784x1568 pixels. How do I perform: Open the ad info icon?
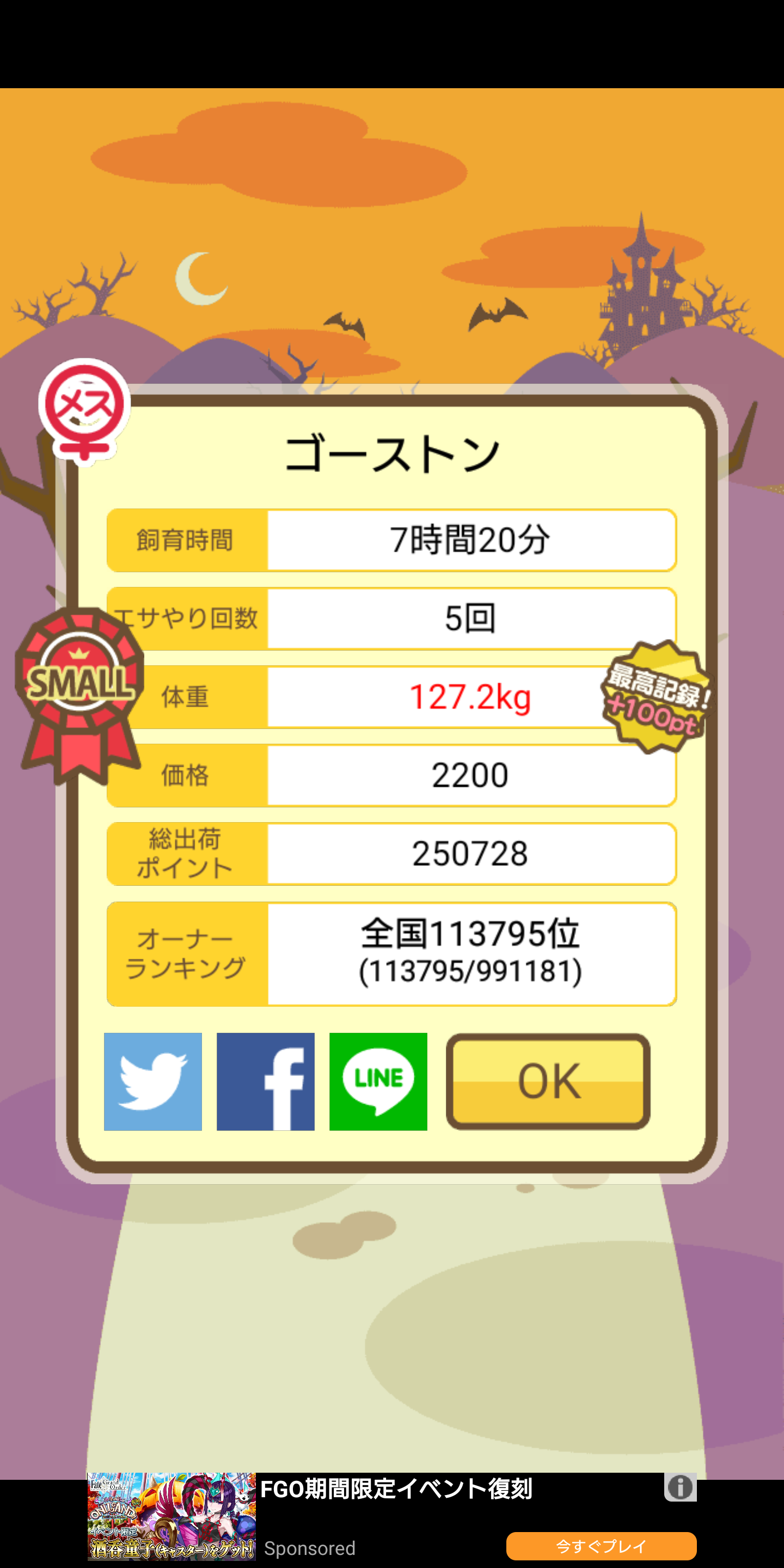point(680,1487)
